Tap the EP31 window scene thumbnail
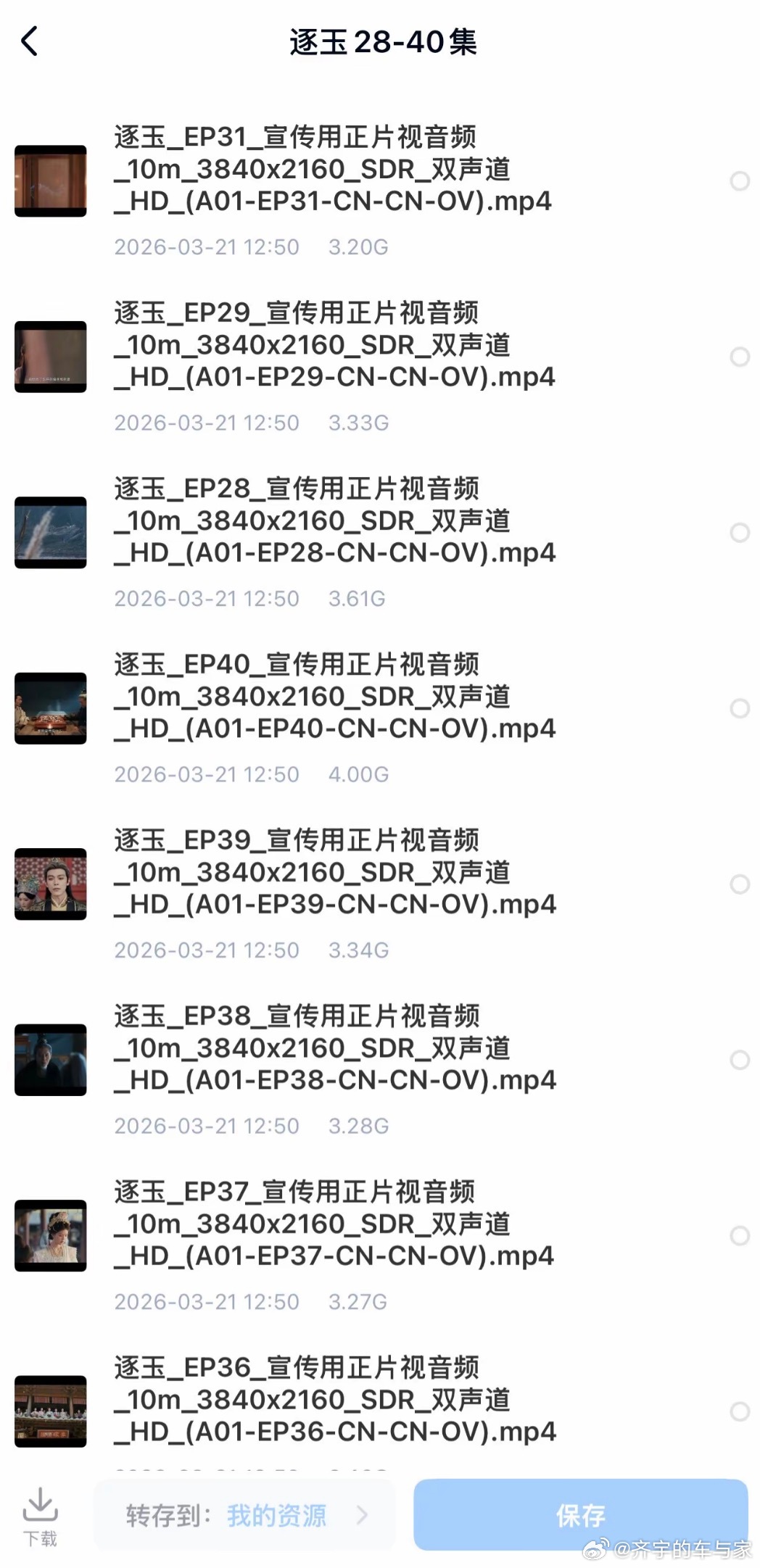760x1568 pixels. pos(49,180)
